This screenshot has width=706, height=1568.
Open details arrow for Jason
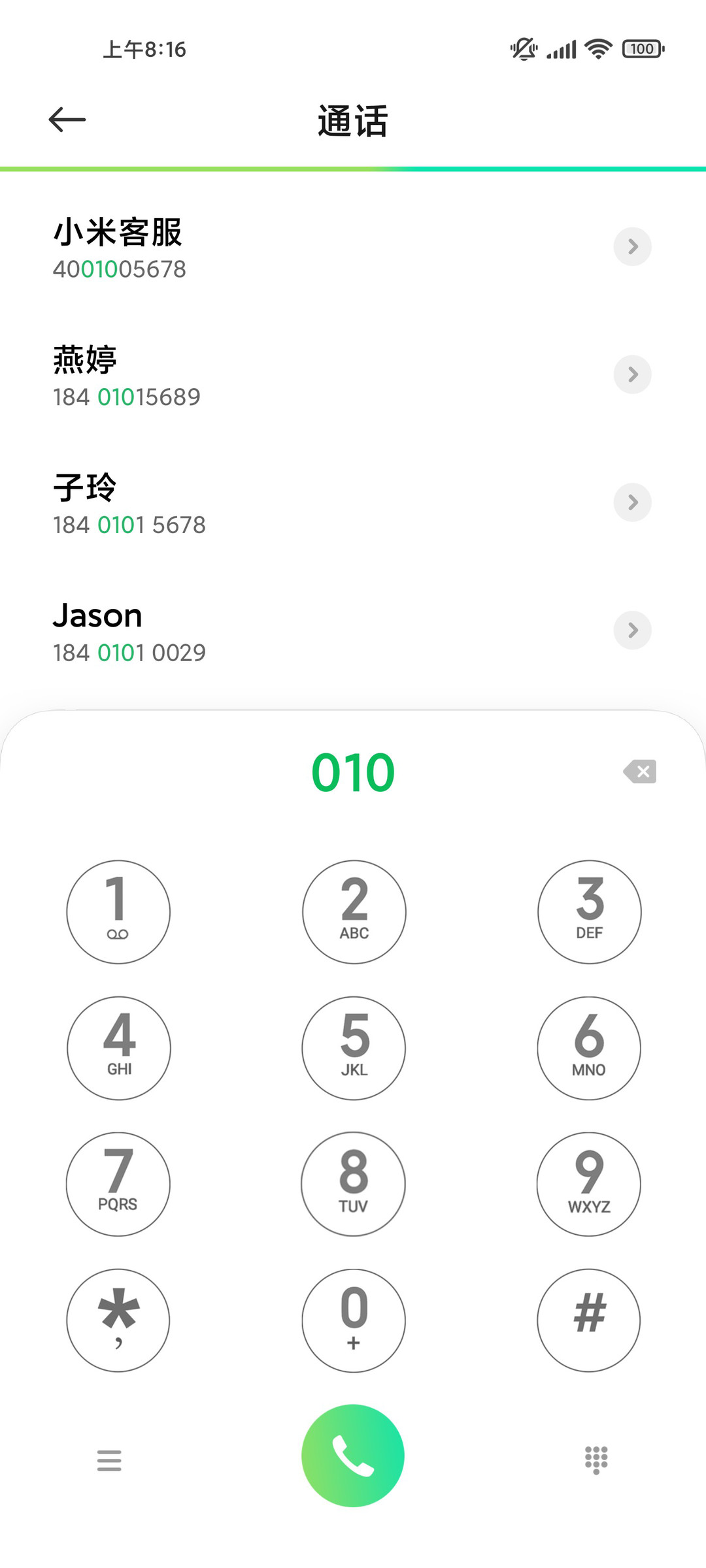pos(632,630)
